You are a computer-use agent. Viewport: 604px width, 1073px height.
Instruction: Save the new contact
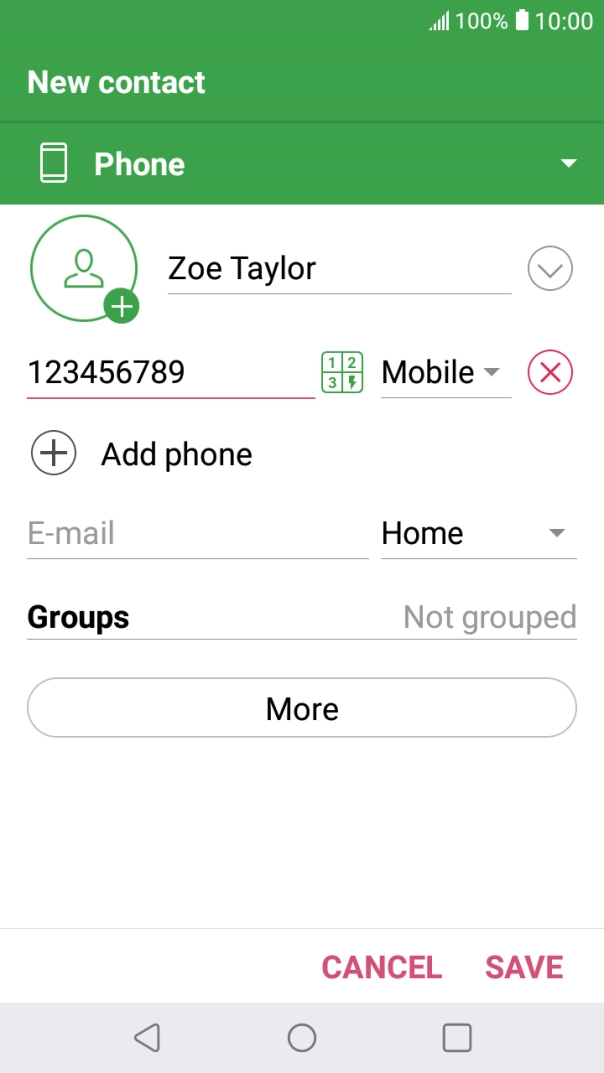524,967
